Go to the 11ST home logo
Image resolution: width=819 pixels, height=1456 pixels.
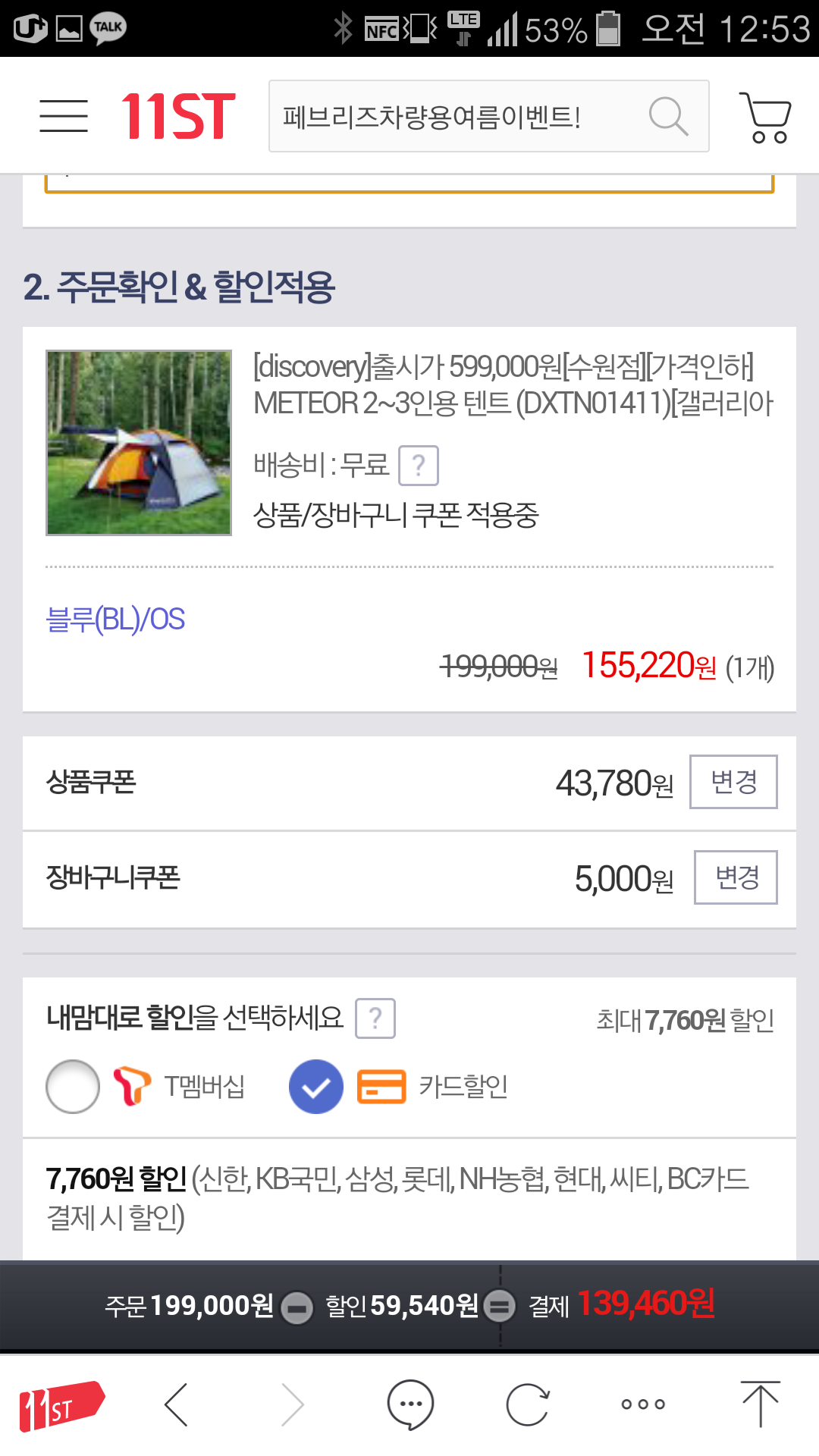pyautogui.click(x=178, y=116)
